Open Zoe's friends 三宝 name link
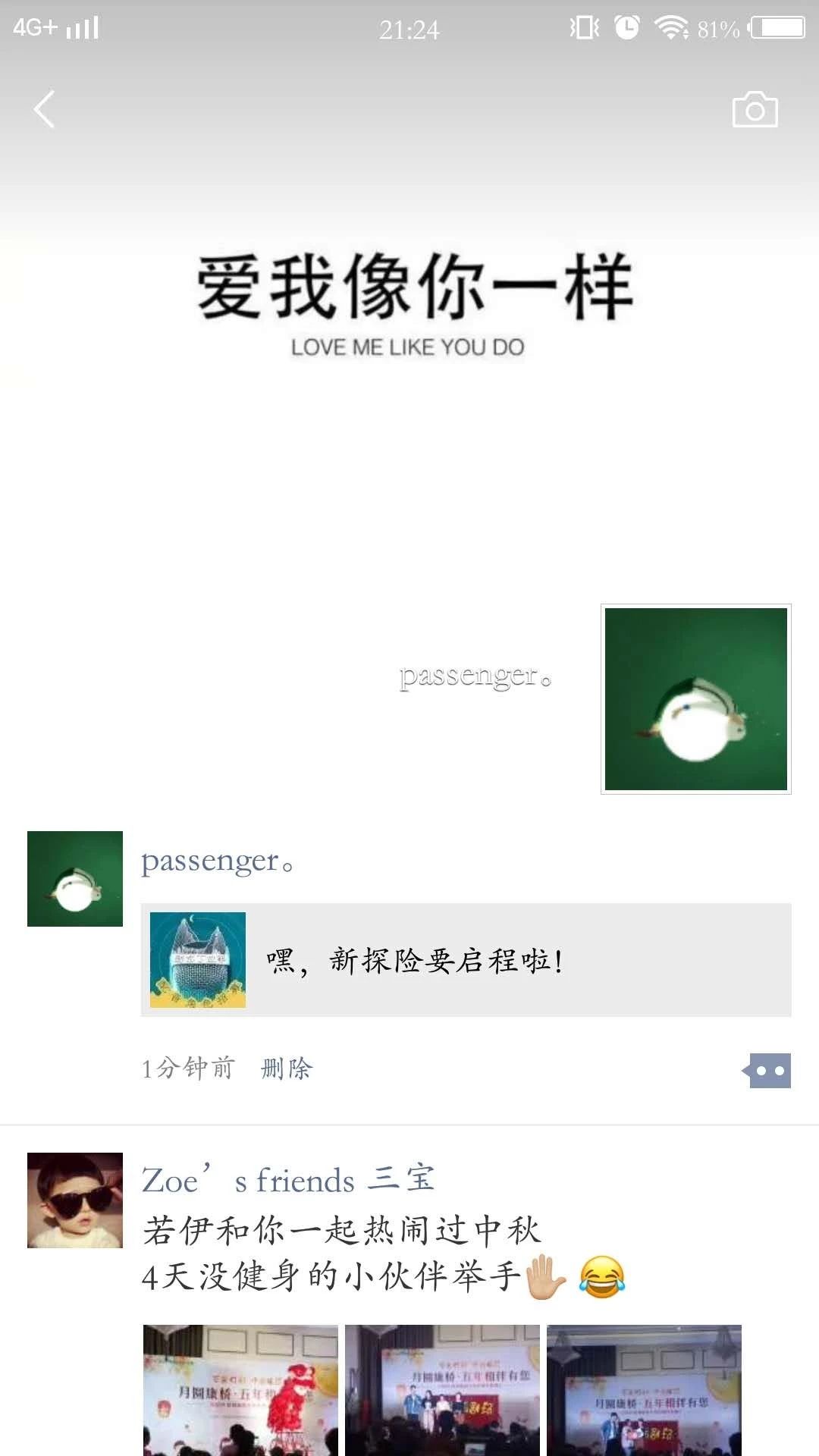 click(288, 1180)
